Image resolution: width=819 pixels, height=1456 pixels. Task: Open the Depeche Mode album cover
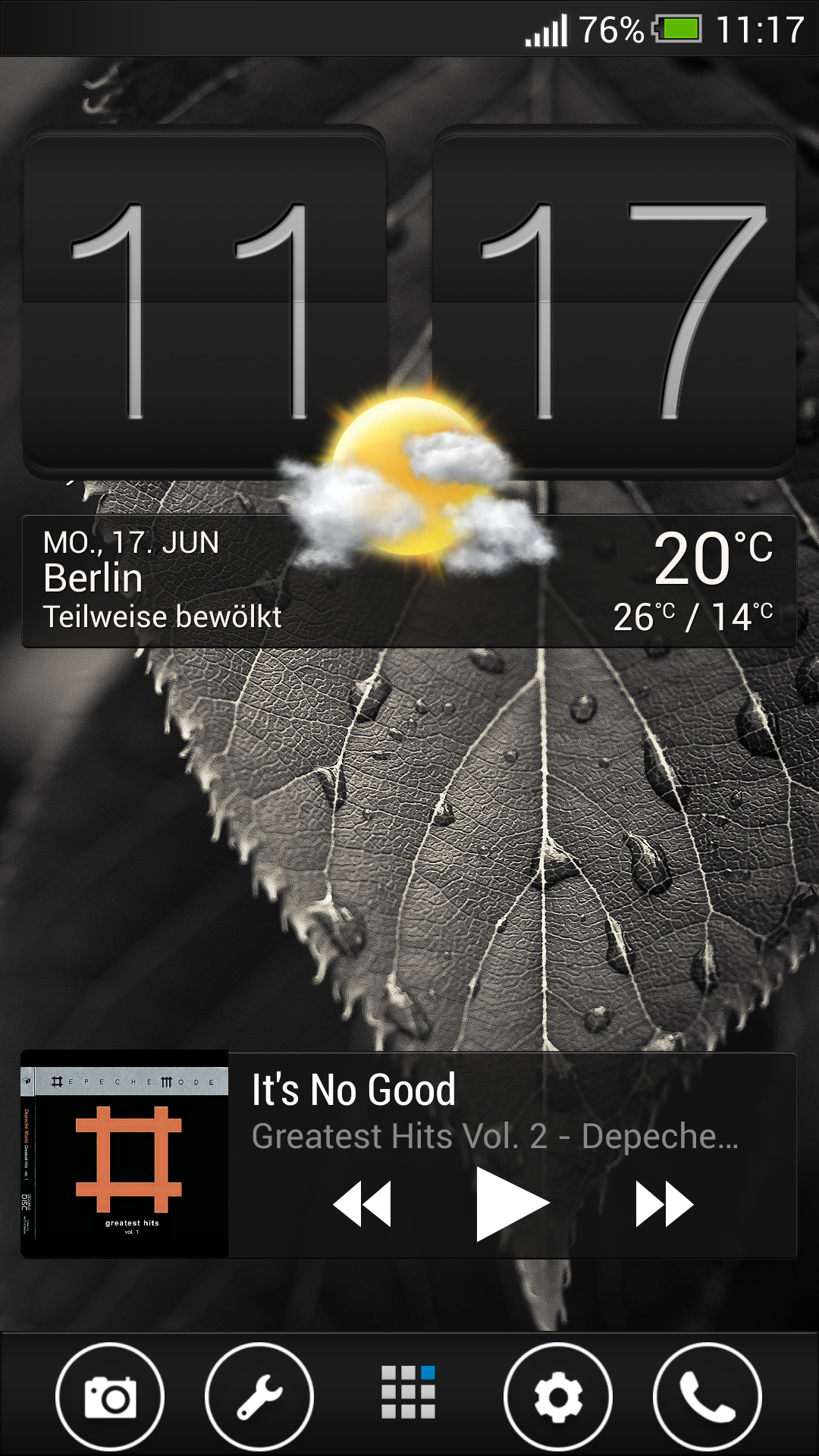pos(124,1153)
